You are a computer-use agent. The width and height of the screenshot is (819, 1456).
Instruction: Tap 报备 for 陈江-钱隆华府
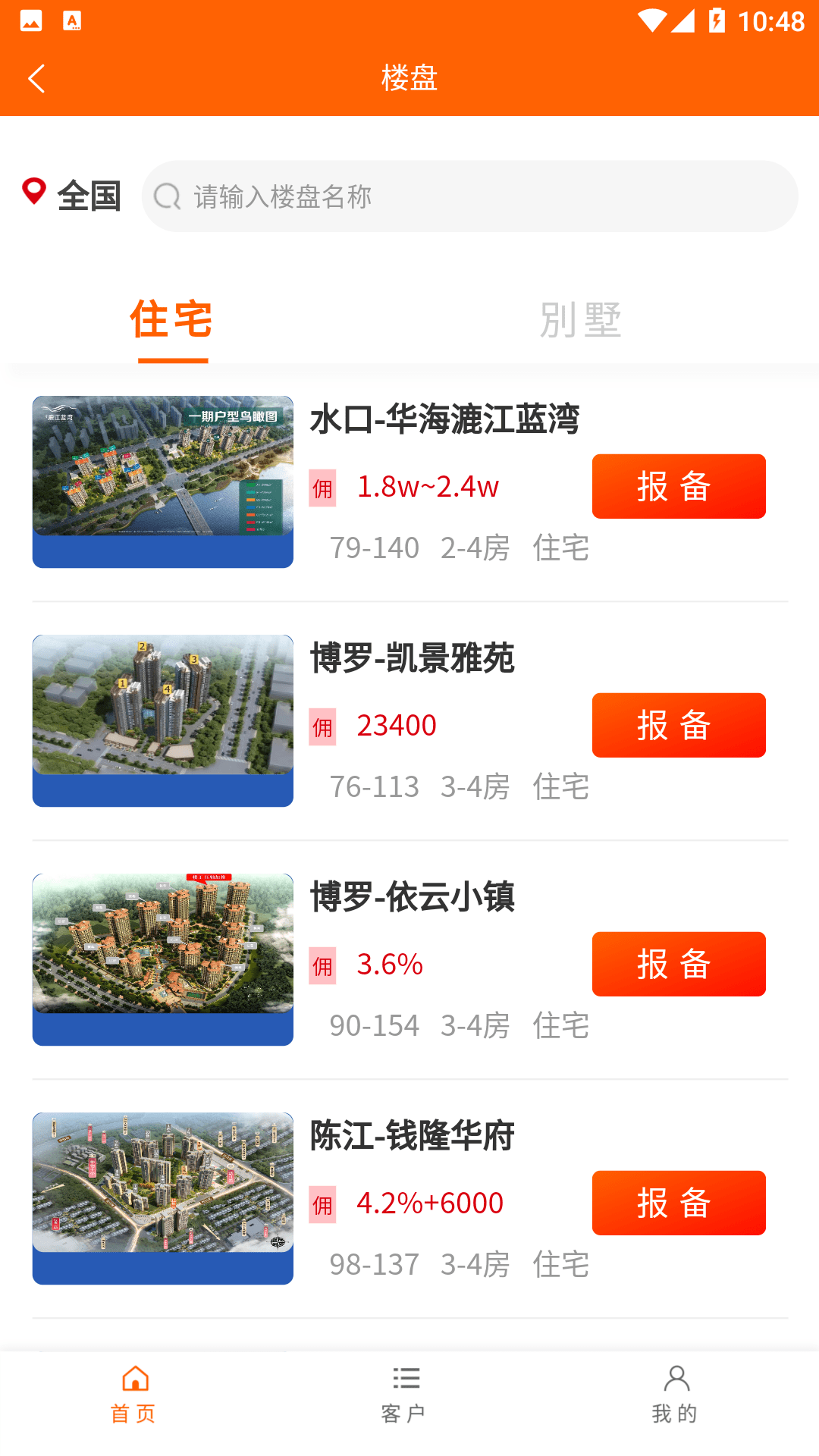click(678, 1203)
